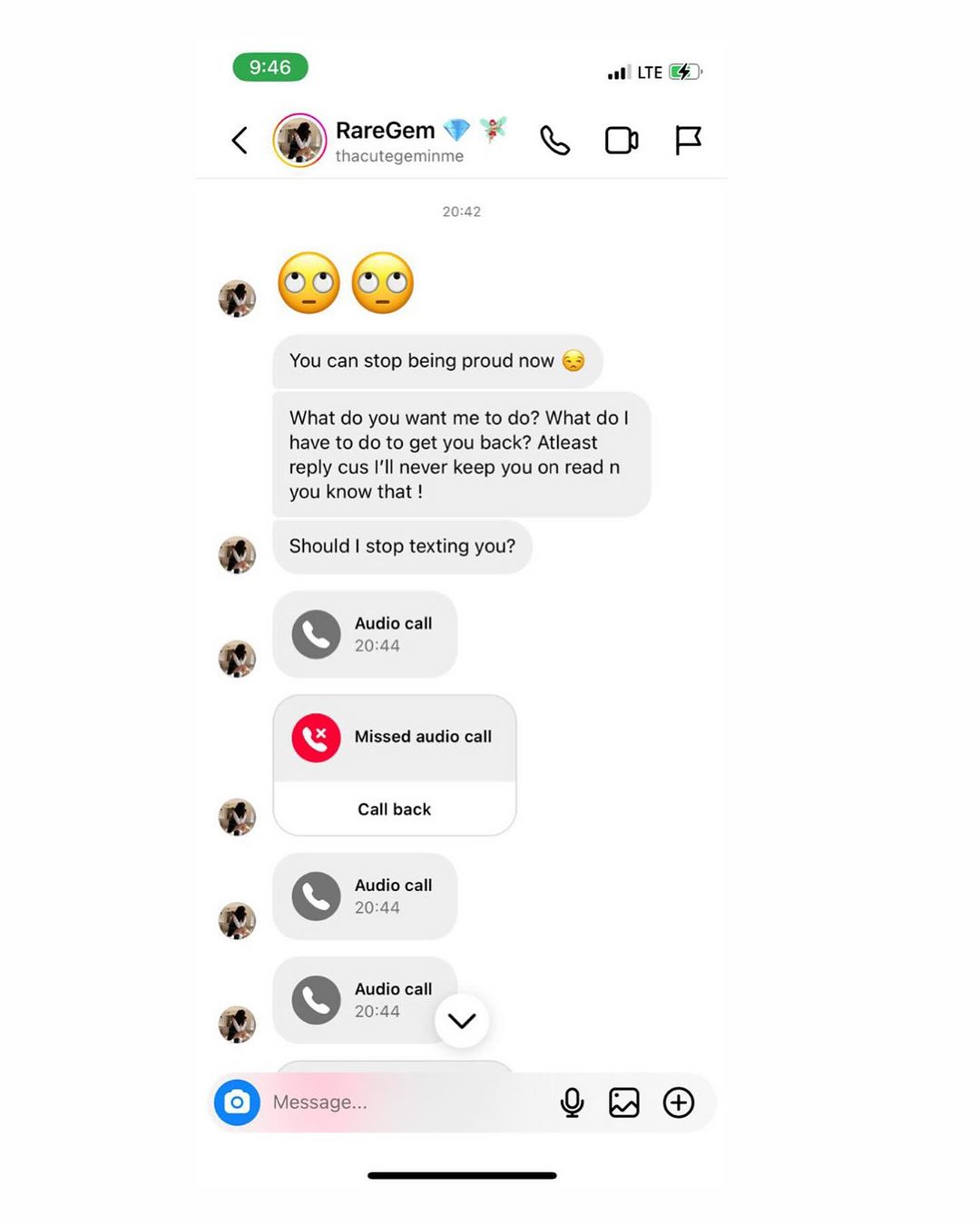Go back to the inbox list
The image size is (980, 1225).
coord(240,141)
